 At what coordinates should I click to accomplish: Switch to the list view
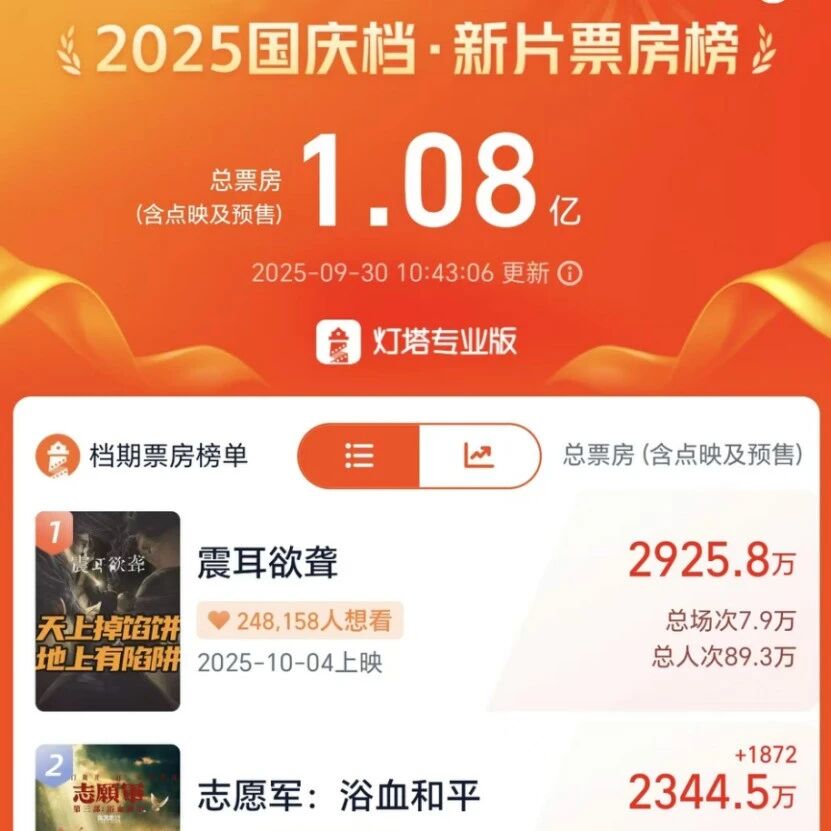[x=359, y=456]
